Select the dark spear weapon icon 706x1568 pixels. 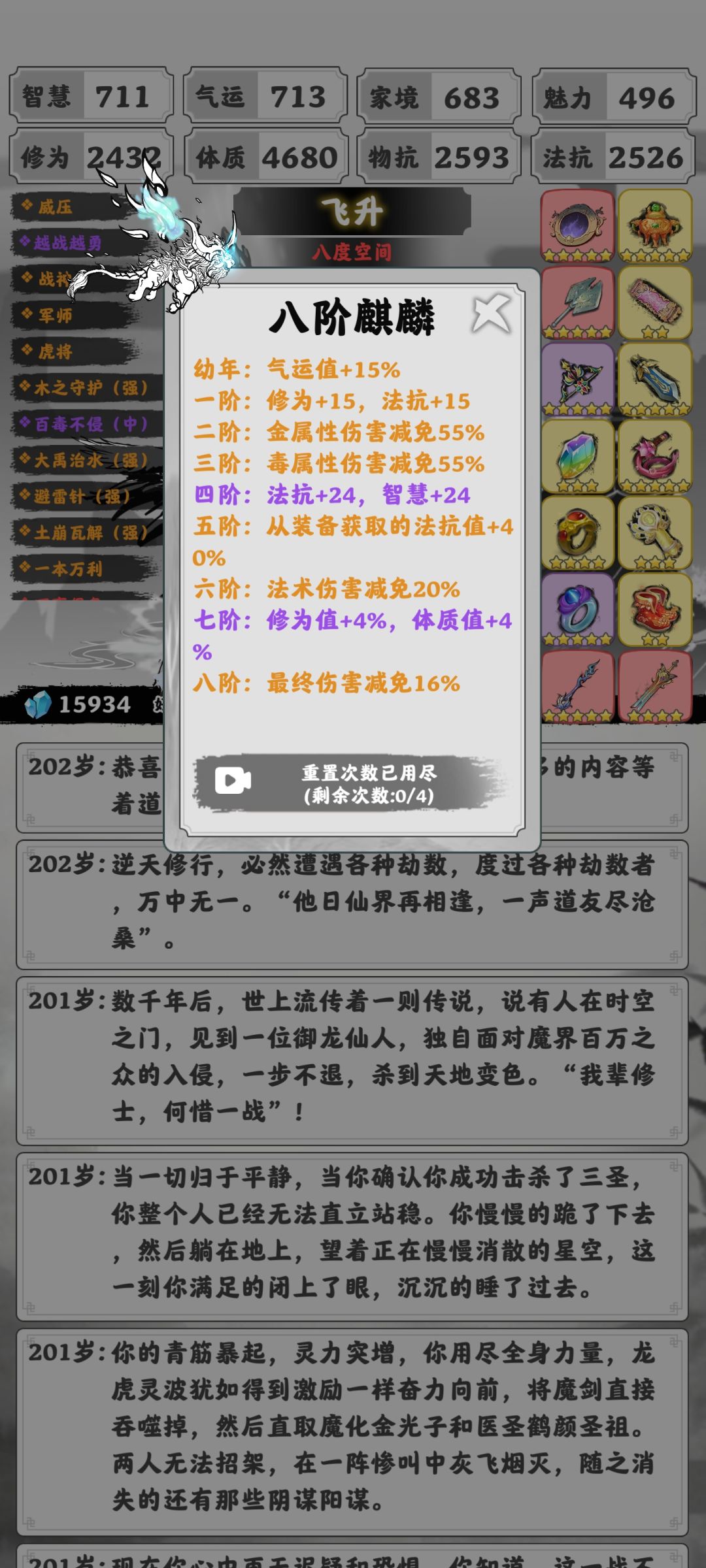(578, 686)
